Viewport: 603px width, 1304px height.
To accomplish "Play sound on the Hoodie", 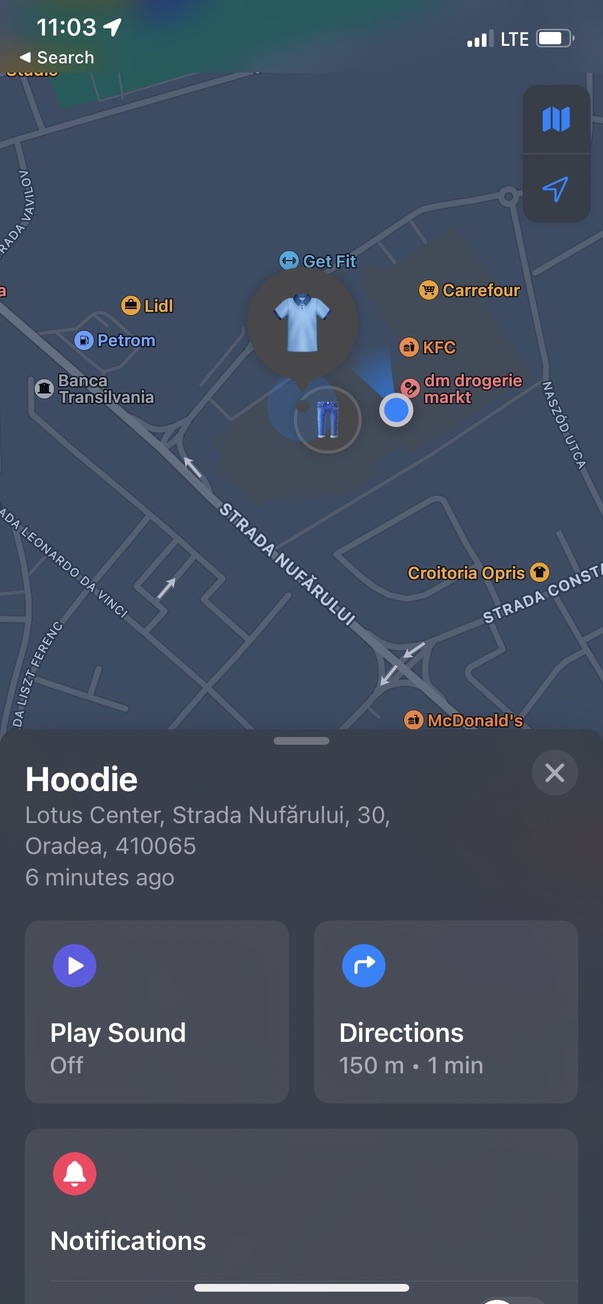I will pos(157,1011).
